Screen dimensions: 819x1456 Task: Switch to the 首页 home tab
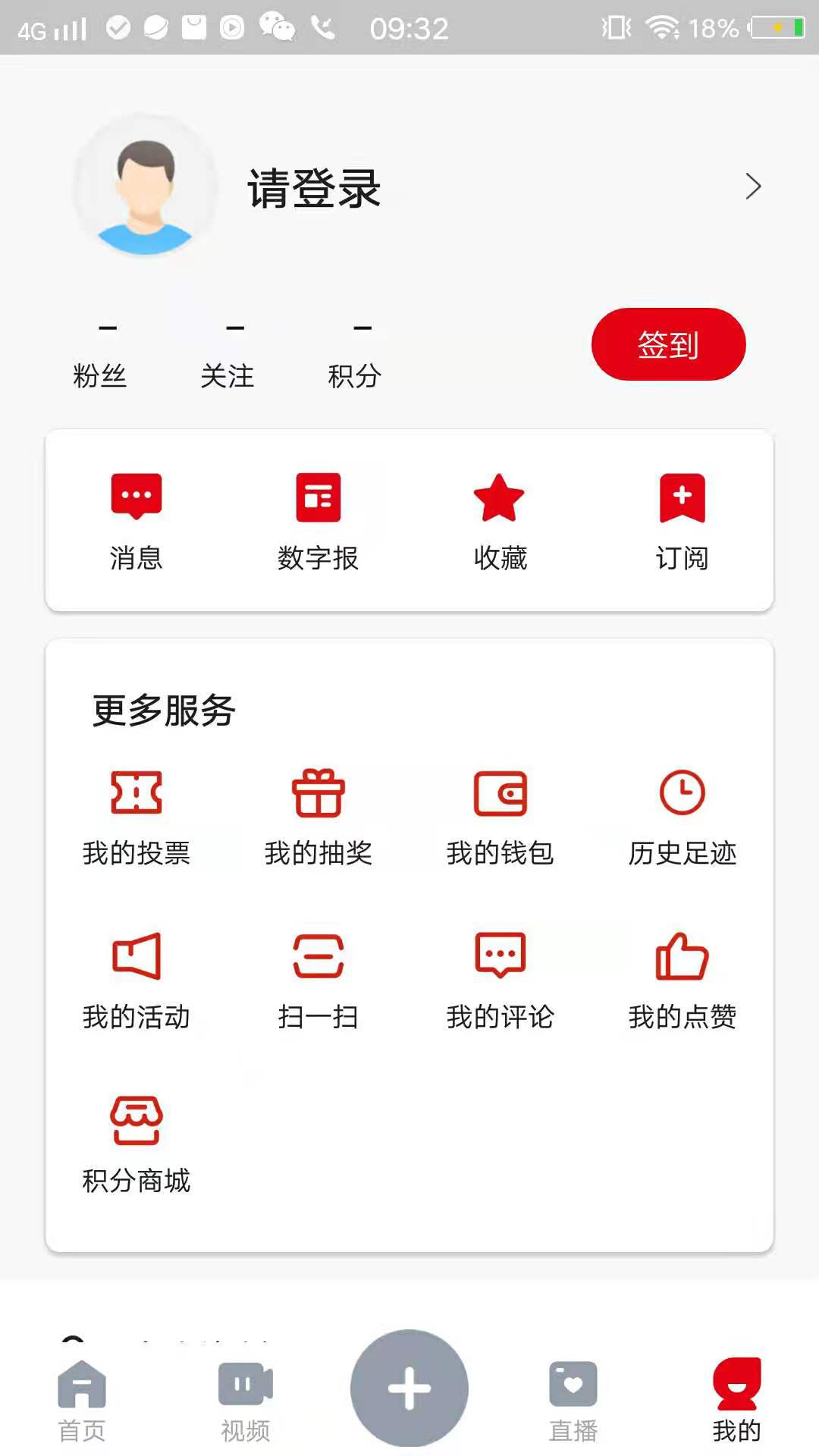pos(82,1400)
